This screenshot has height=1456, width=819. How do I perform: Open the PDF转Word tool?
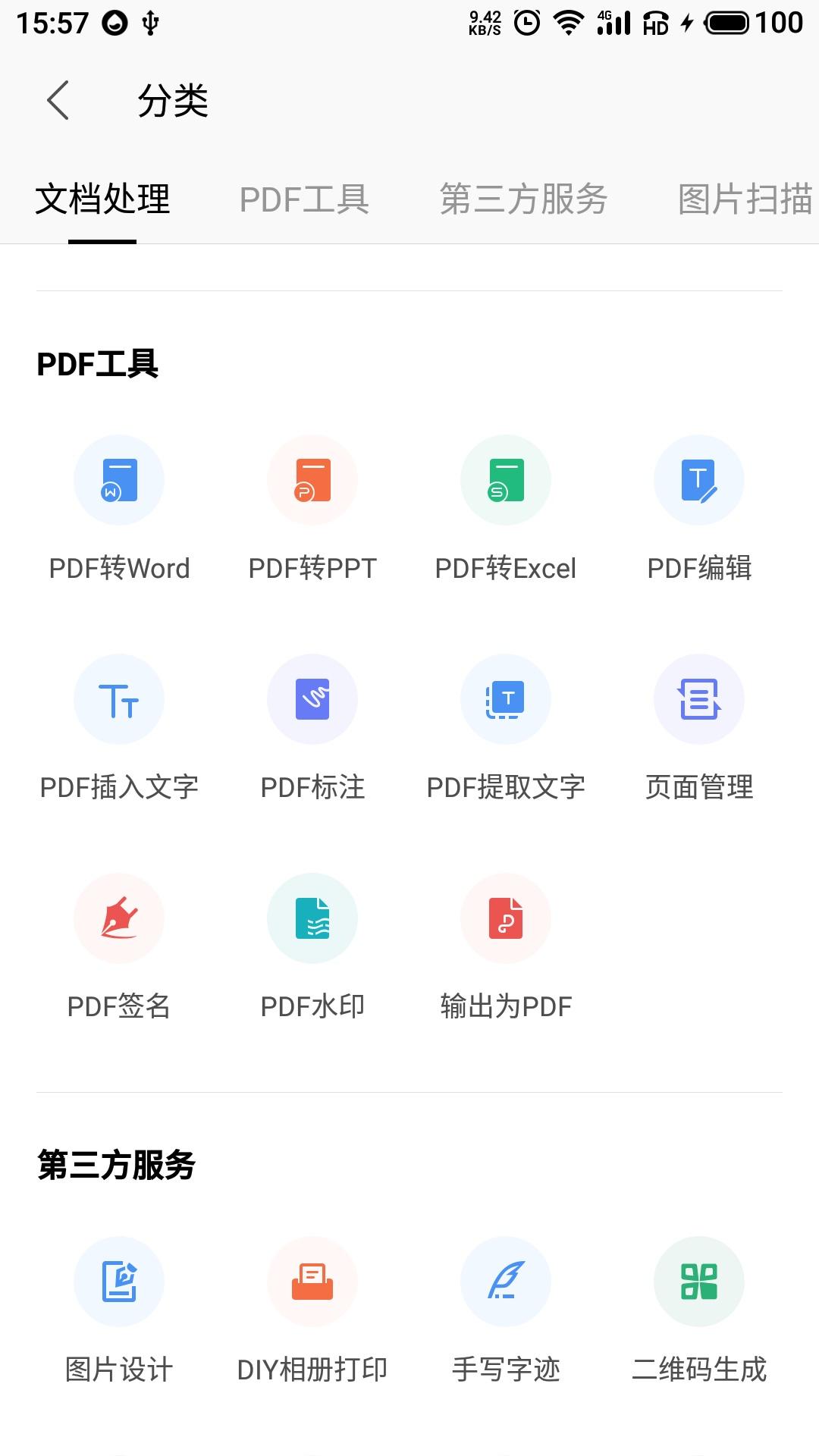click(119, 508)
